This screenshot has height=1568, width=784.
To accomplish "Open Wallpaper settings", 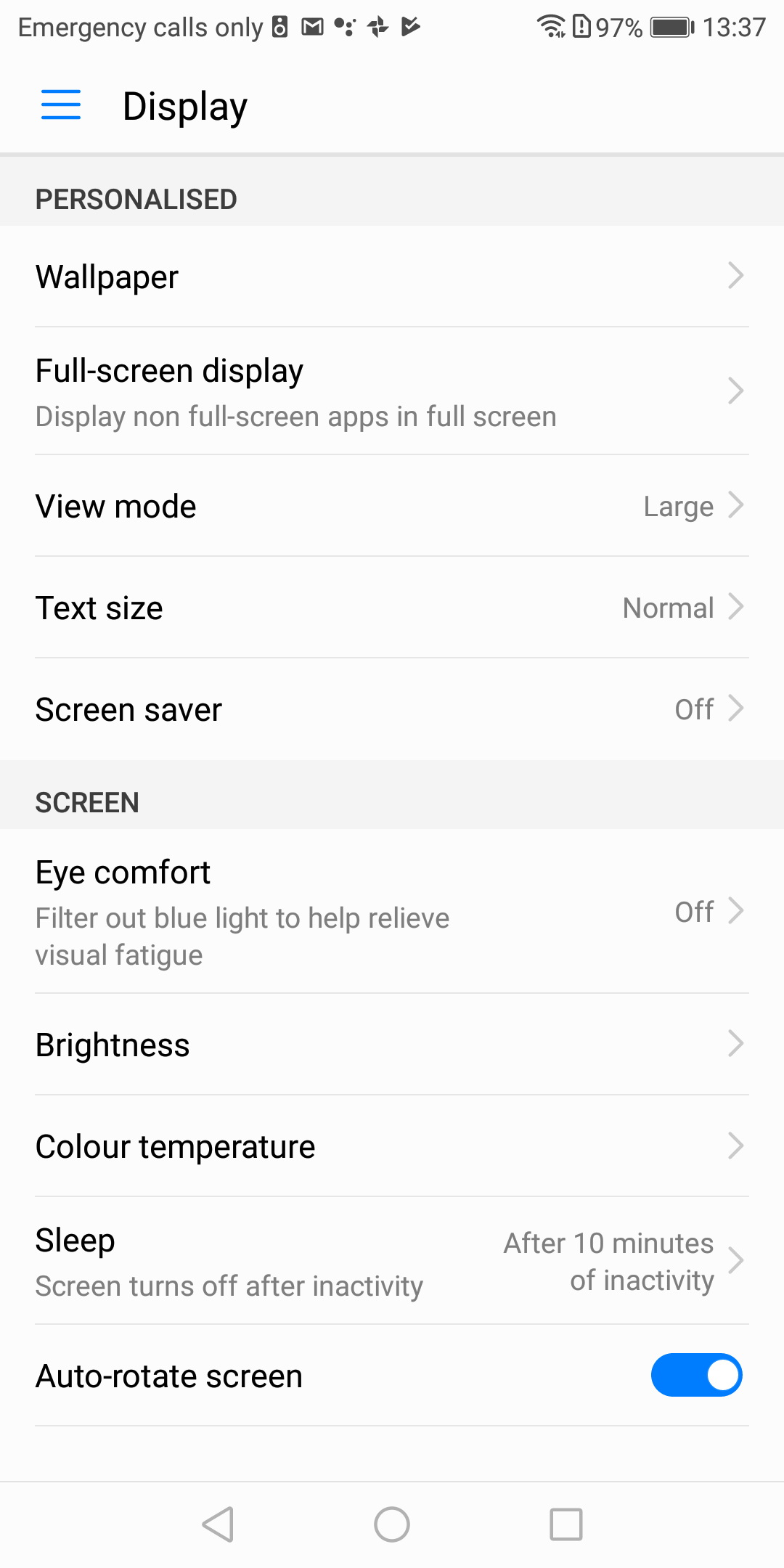I will [x=392, y=277].
